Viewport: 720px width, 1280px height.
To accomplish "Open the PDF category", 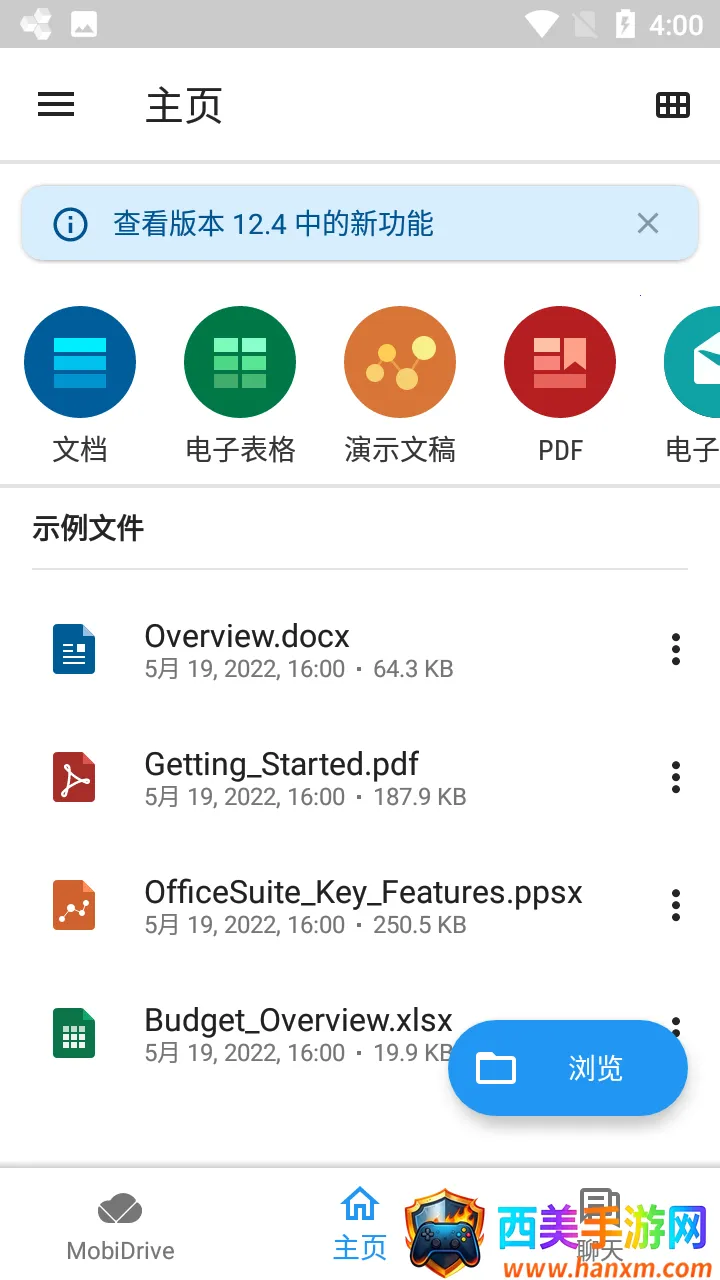I will pyautogui.click(x=560, y=362).
